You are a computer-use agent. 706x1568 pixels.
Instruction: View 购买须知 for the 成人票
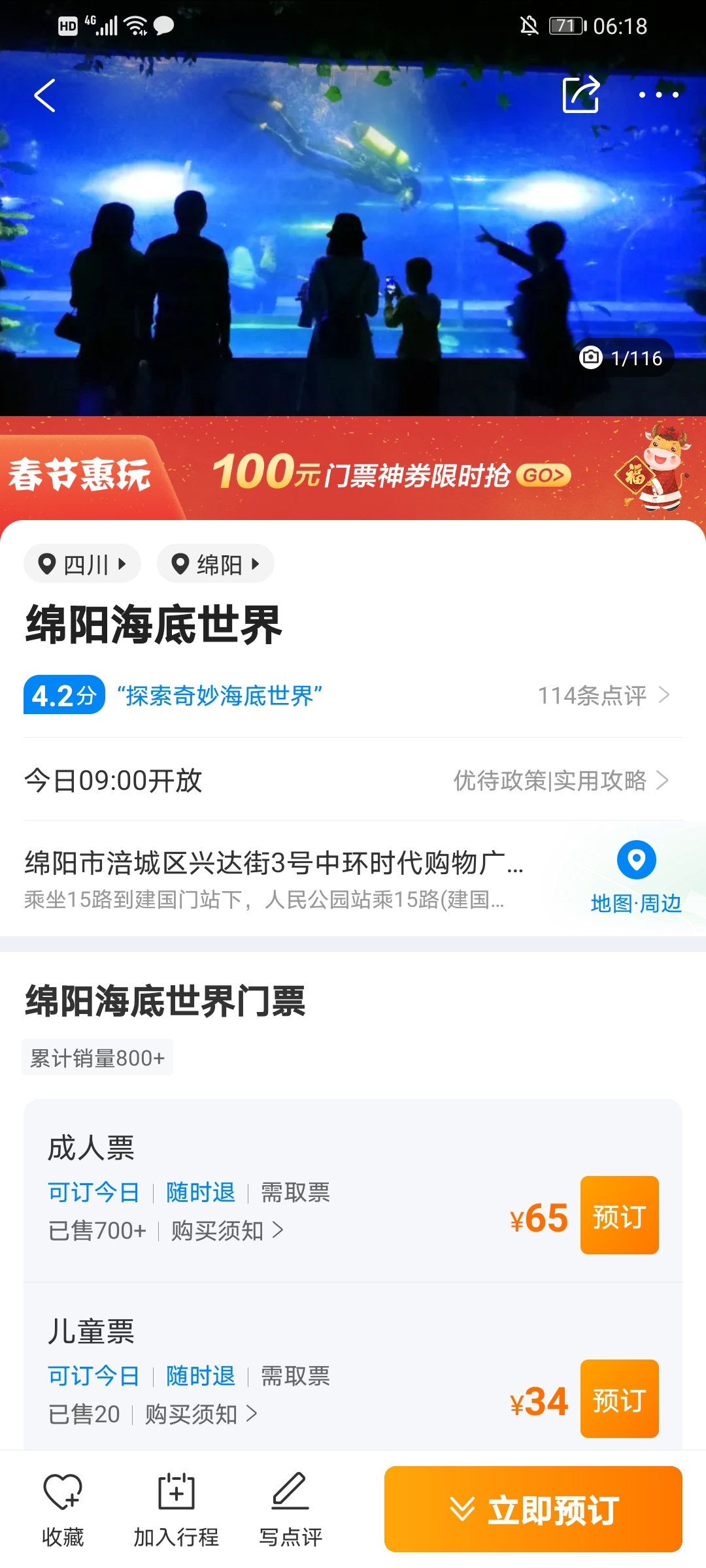click(226, 1231)
